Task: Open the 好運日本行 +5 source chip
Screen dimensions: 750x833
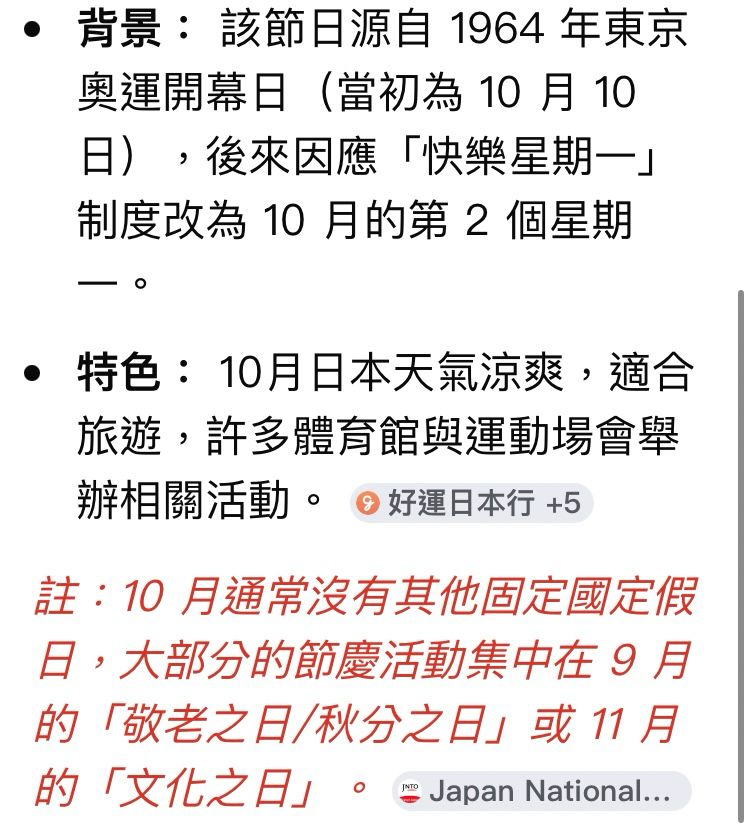Action: point(471,503)
